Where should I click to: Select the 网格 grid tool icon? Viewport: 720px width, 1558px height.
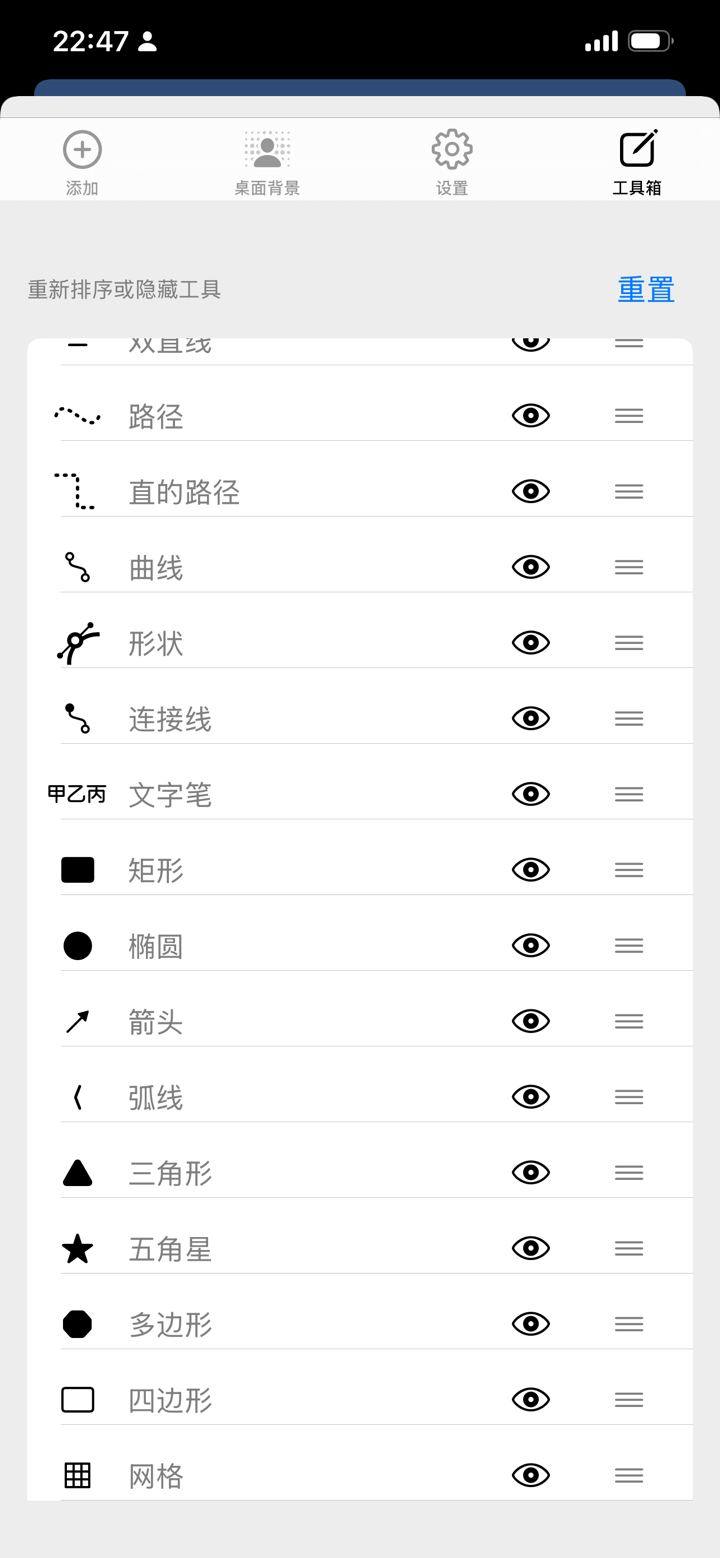(78, 1474)
